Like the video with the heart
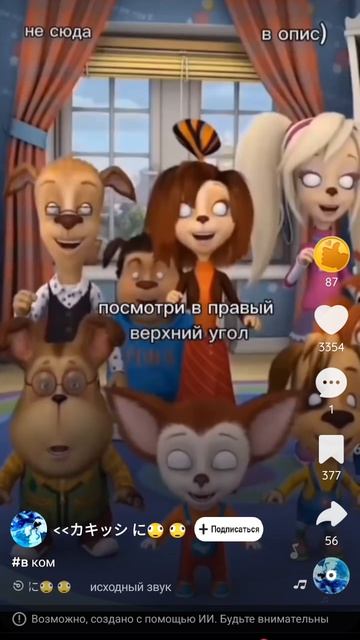Image resolution: width=360 pixels, height=640 pixels. tap(331, 320)
